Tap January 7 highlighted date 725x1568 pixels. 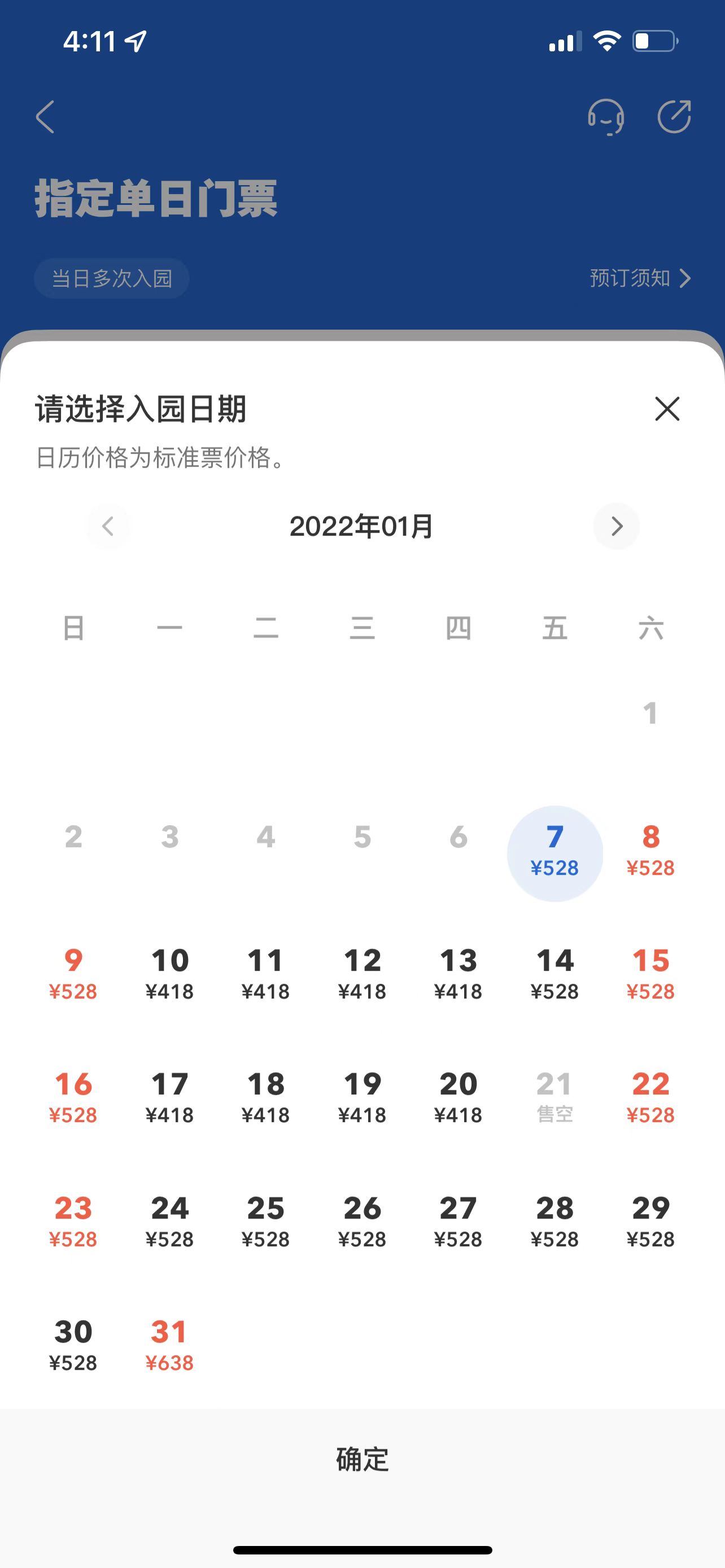coord(554,852)
